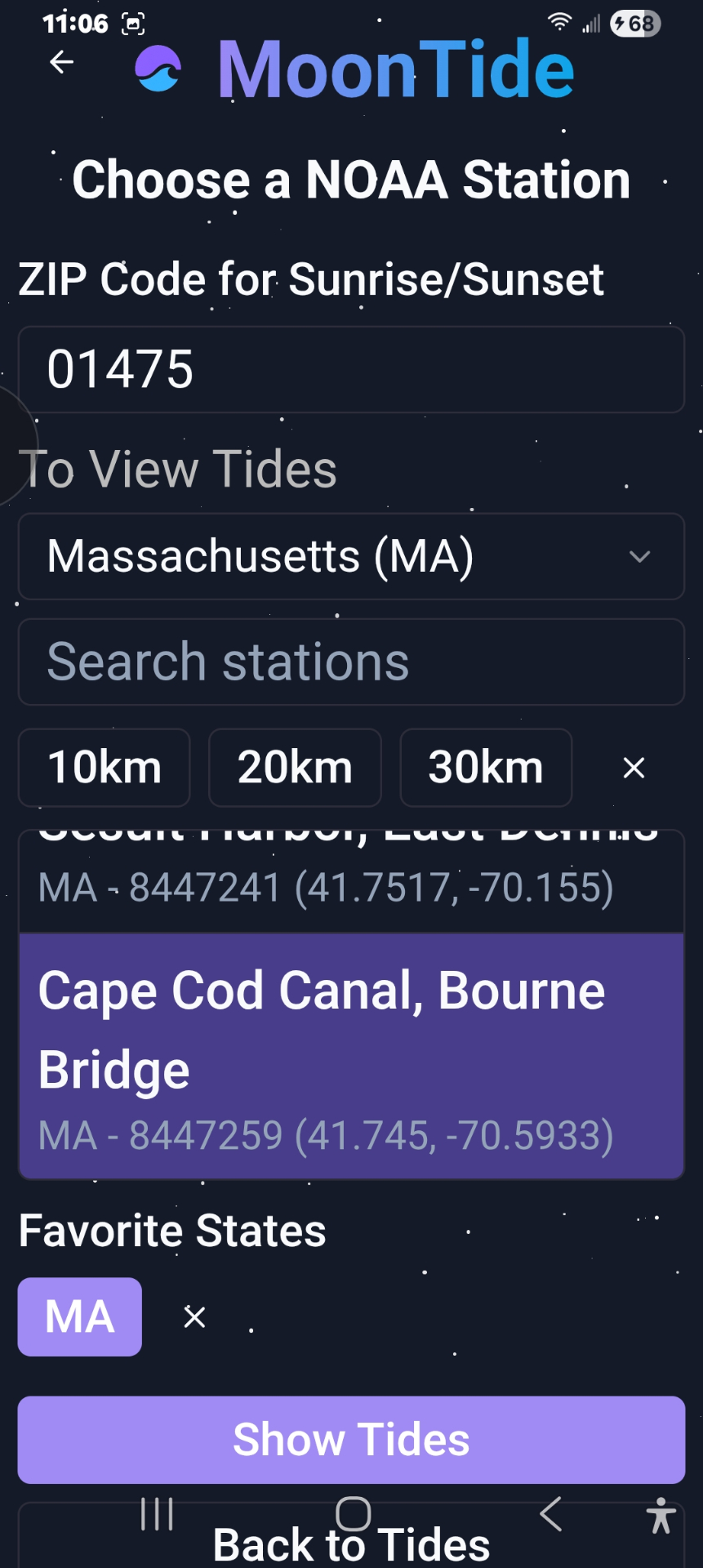Go back using the top arrow
The width and height of the screenshot is (703, 1568).
pyautogui.click(x=62, y=62)
